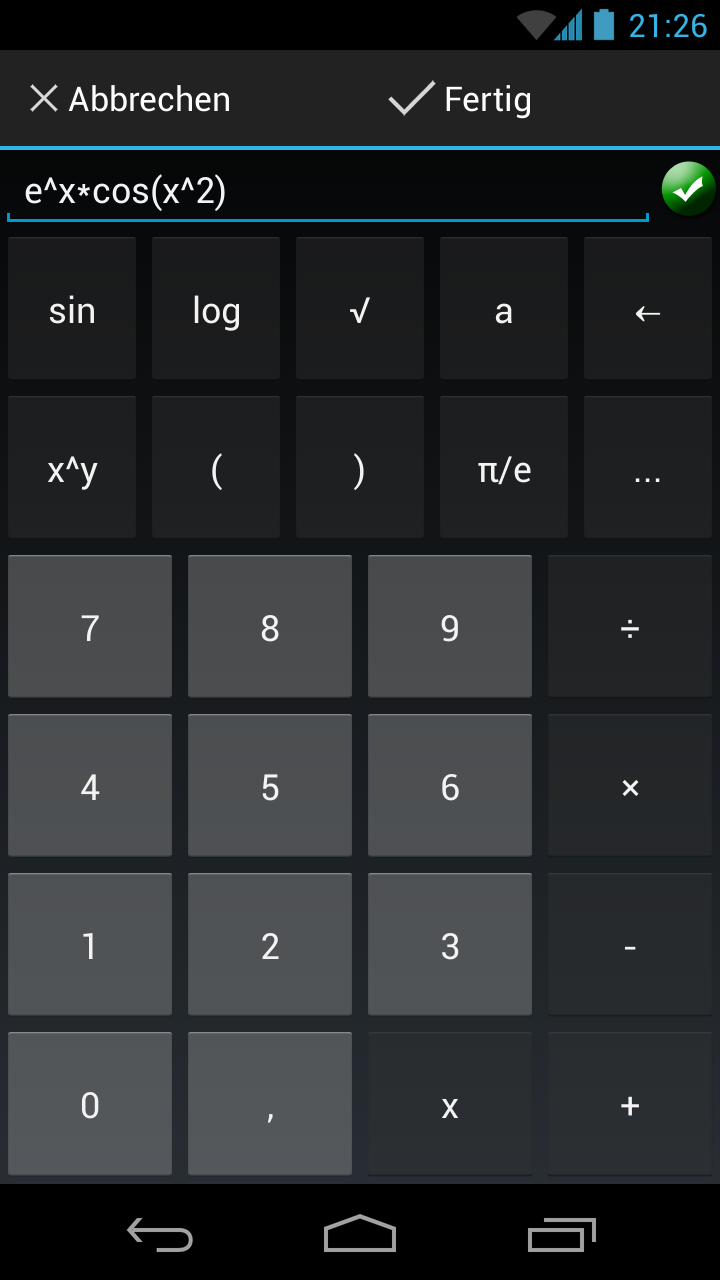Image resolution: width=720 pixels, height=1280 pixels.
Task: Cancel editing with Abbrechen
Action: point(130,99)
